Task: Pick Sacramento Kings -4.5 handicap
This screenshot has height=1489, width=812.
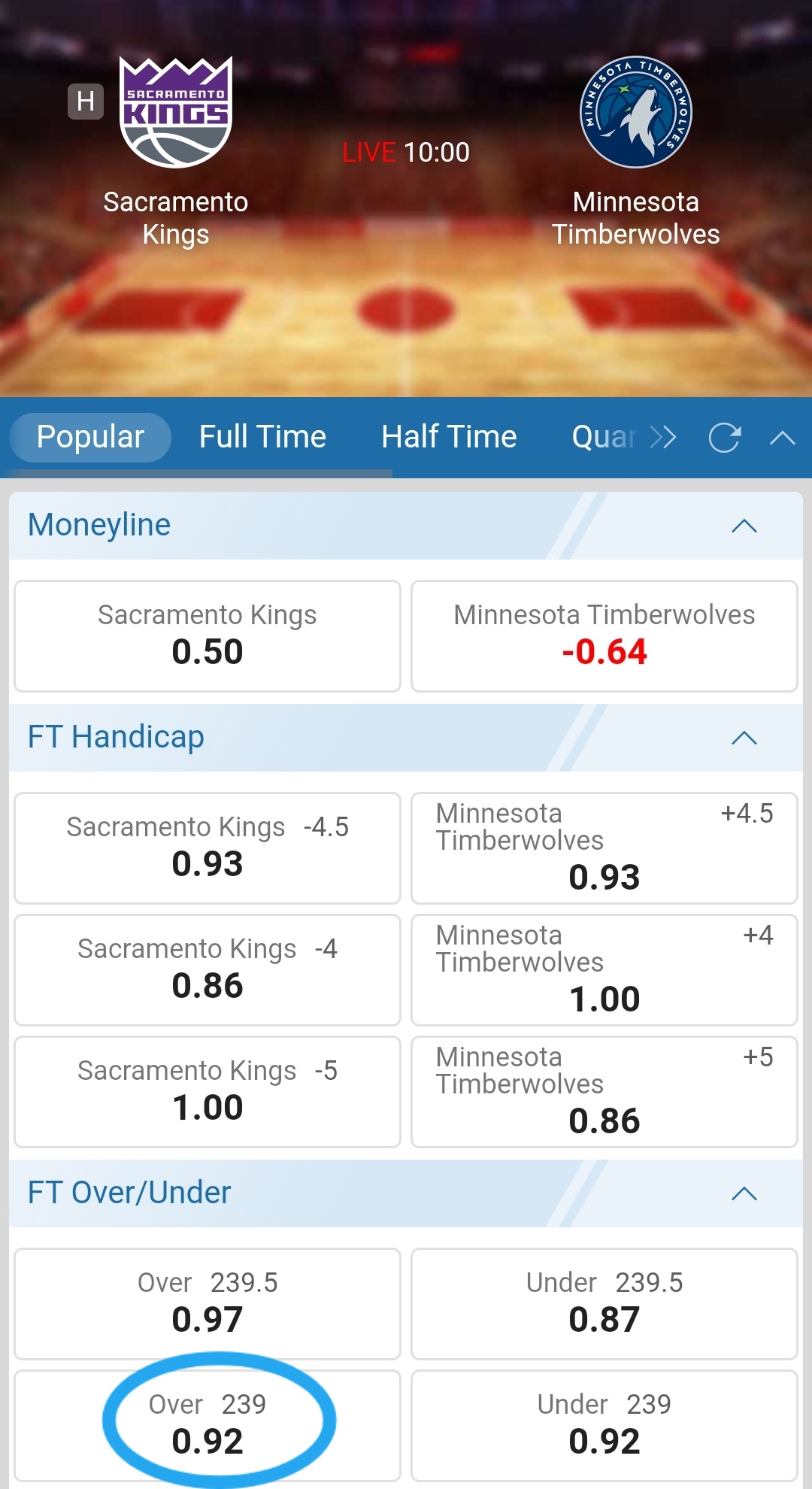Action: click(208, 848)
